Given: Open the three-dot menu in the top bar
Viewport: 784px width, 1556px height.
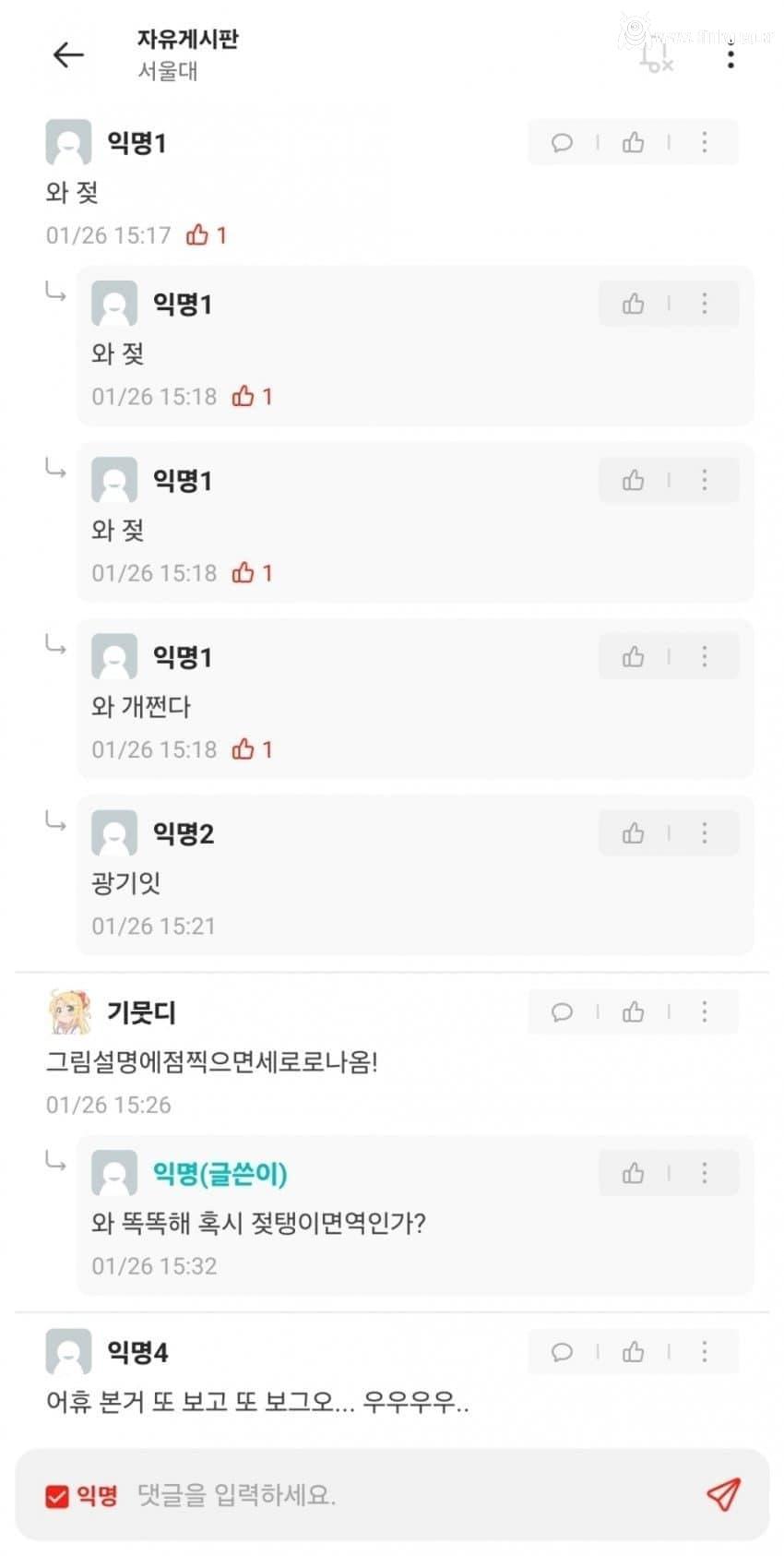Looking at the screenshot, I should pos(731,57).
